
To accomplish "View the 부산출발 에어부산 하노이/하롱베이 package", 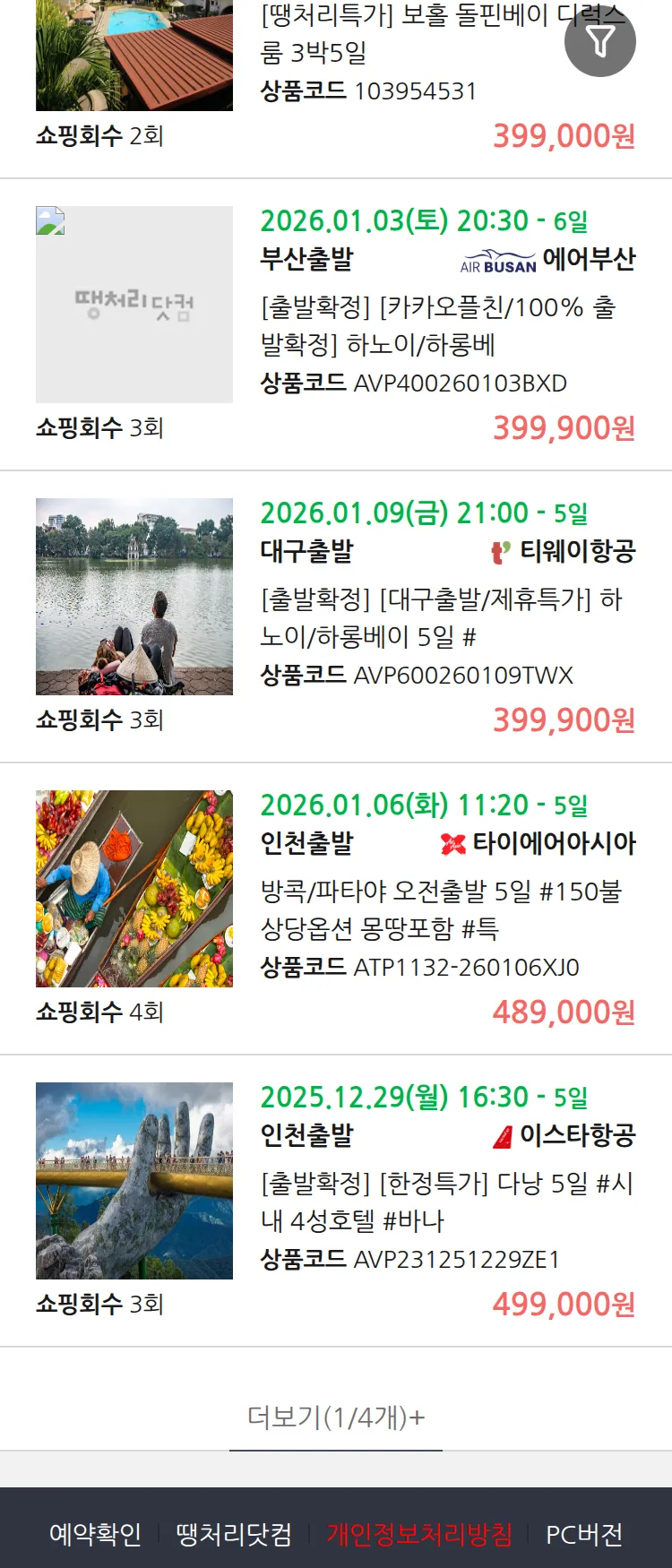I will click(x=437, y=326).
